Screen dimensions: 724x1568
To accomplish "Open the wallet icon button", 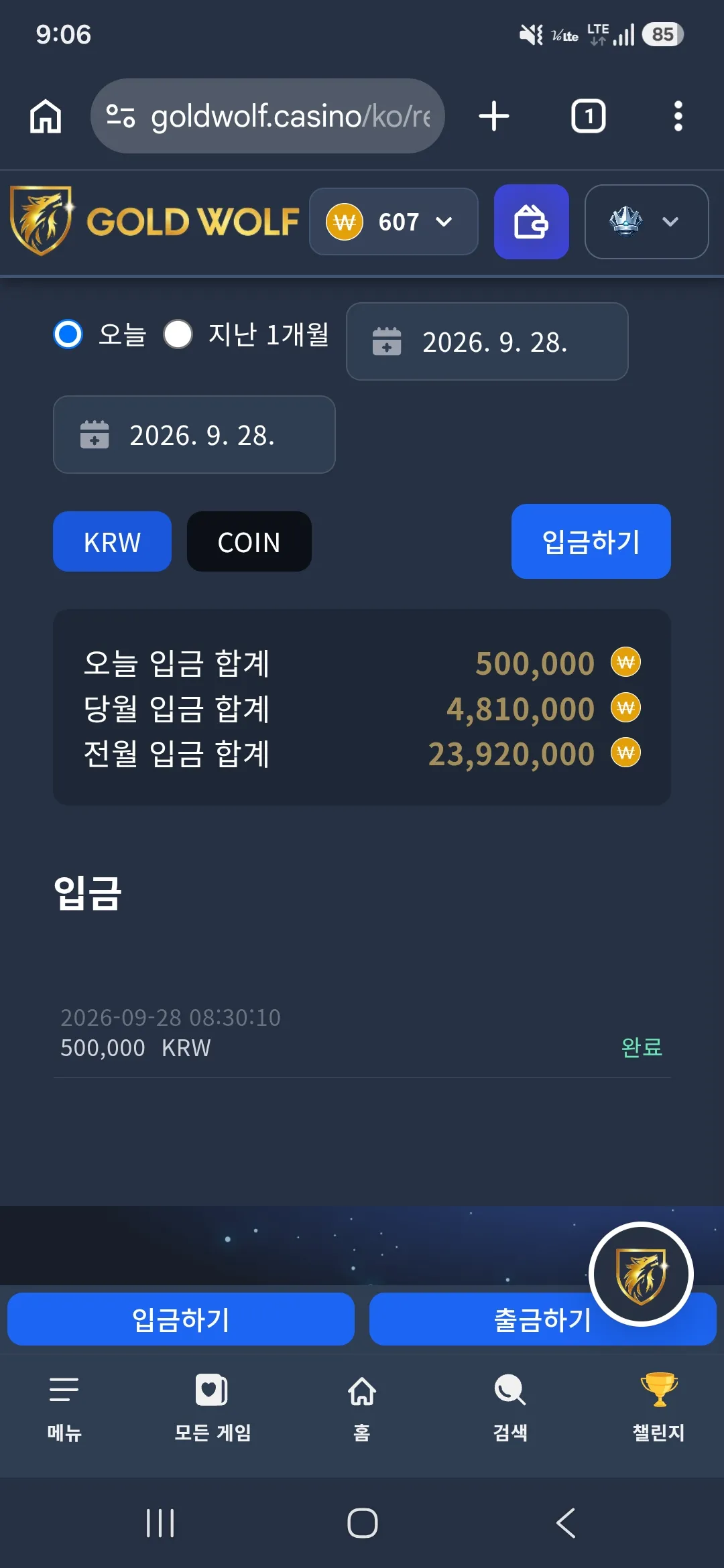I will (x=531, y=222).
